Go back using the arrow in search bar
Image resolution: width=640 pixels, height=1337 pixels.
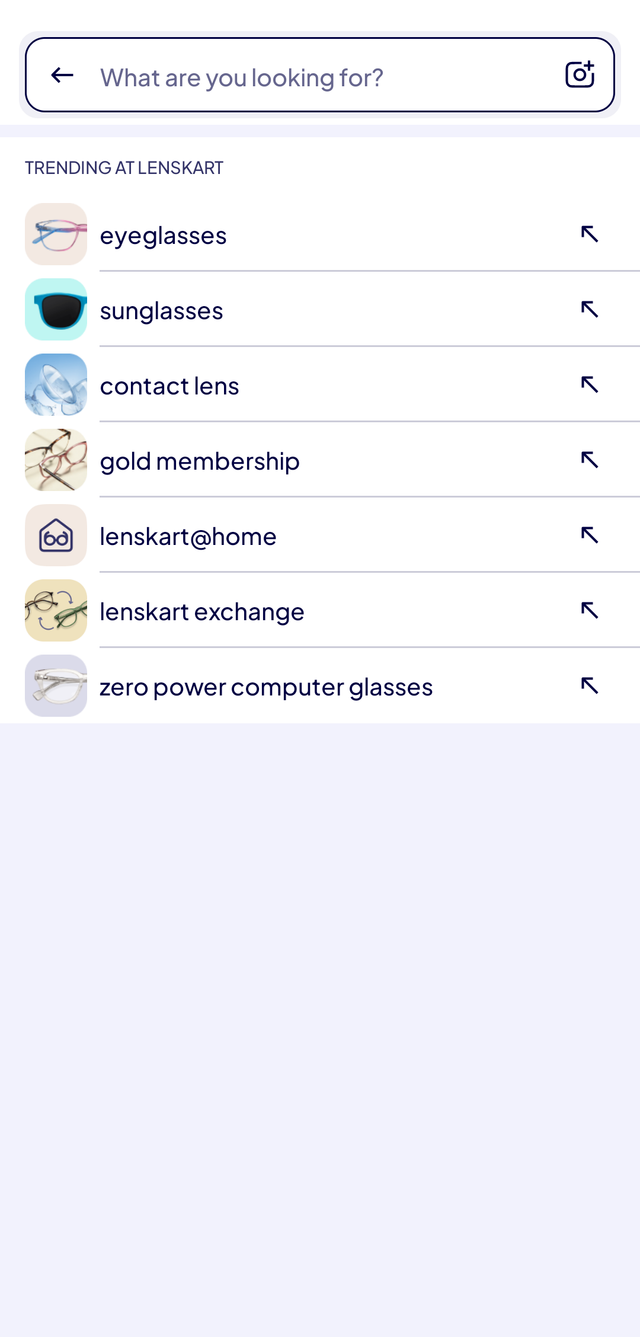pos(62,75)
